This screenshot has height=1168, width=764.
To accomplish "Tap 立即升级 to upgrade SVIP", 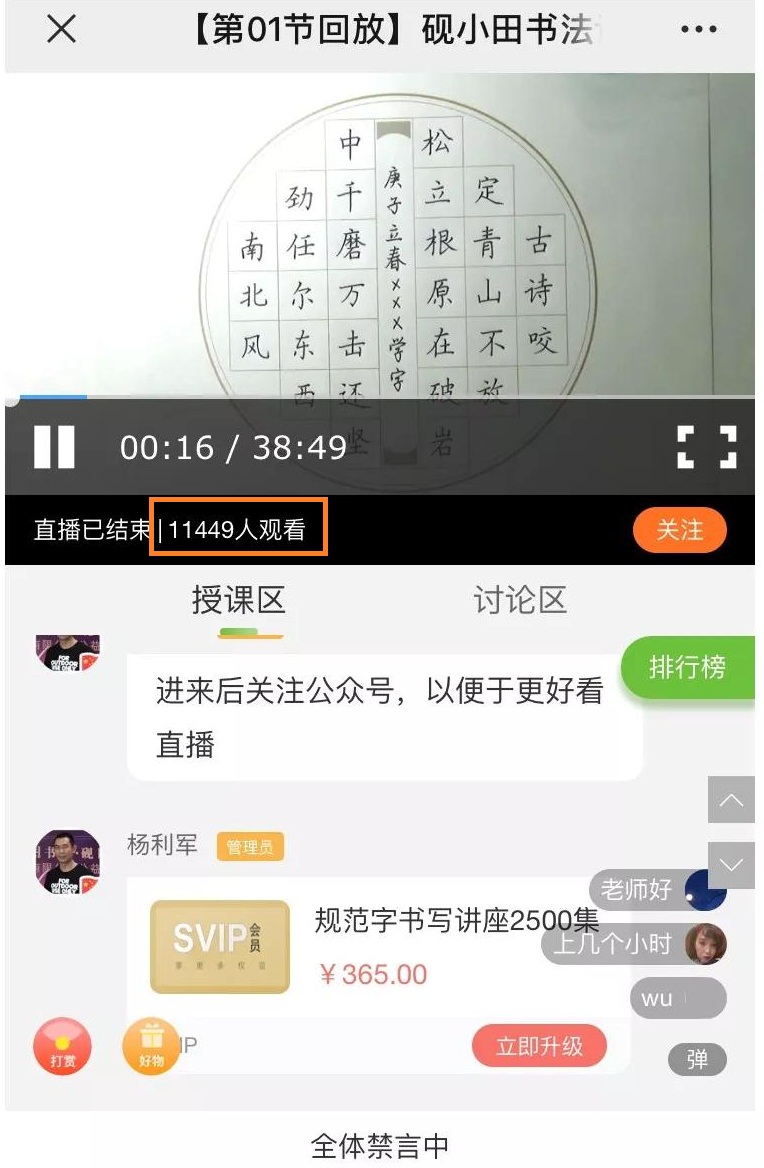I will point(539,1046).
